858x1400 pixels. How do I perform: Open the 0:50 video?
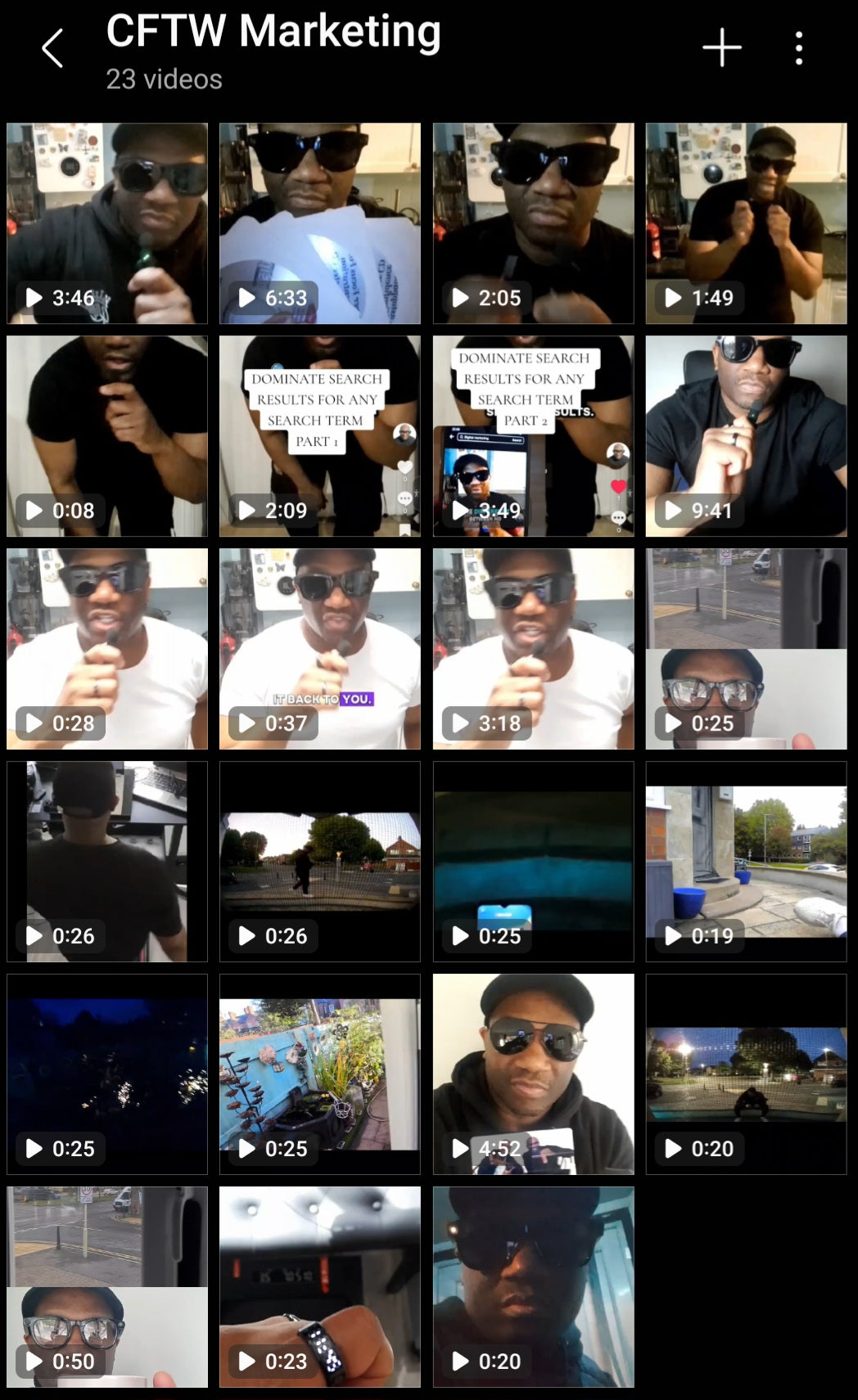pos(107,1287)
